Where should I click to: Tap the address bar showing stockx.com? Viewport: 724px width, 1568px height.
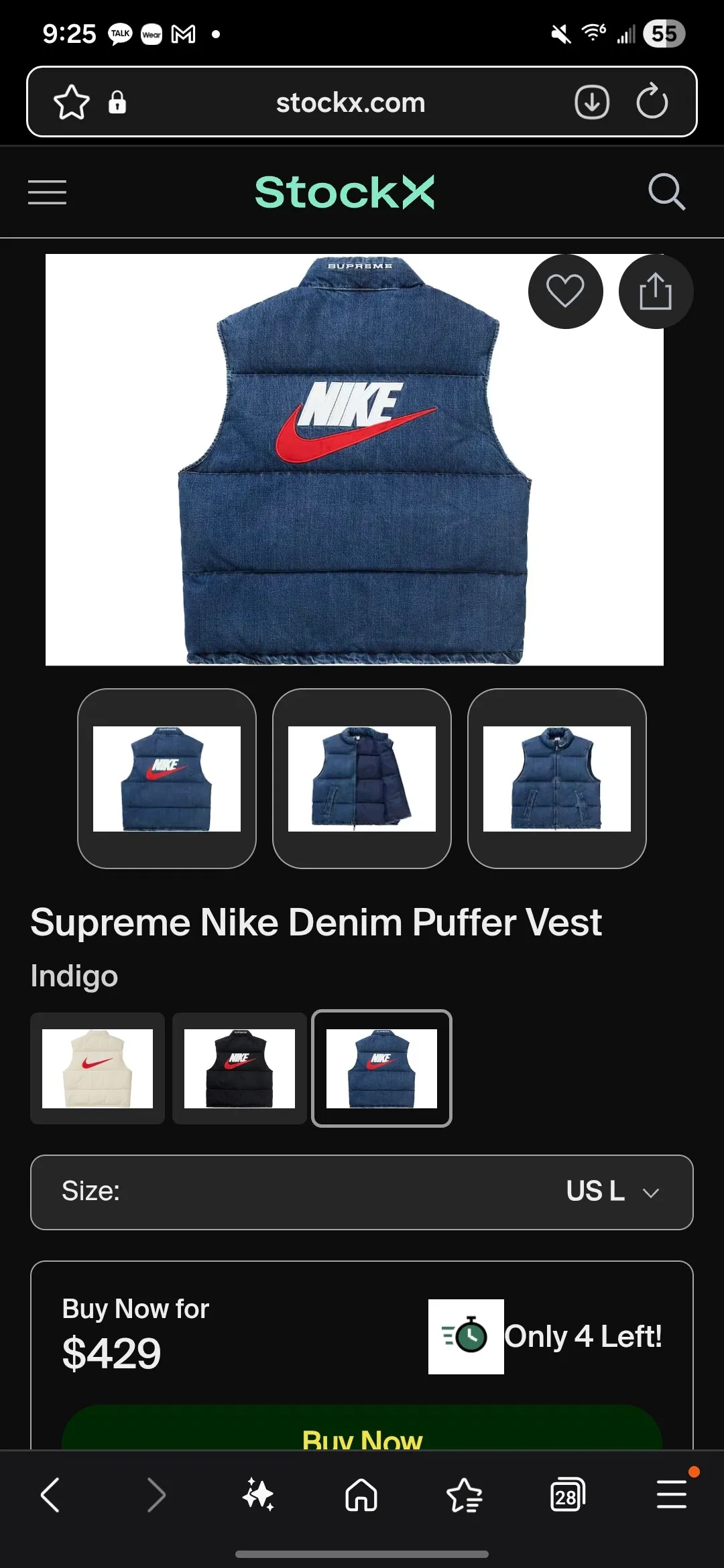350,102
